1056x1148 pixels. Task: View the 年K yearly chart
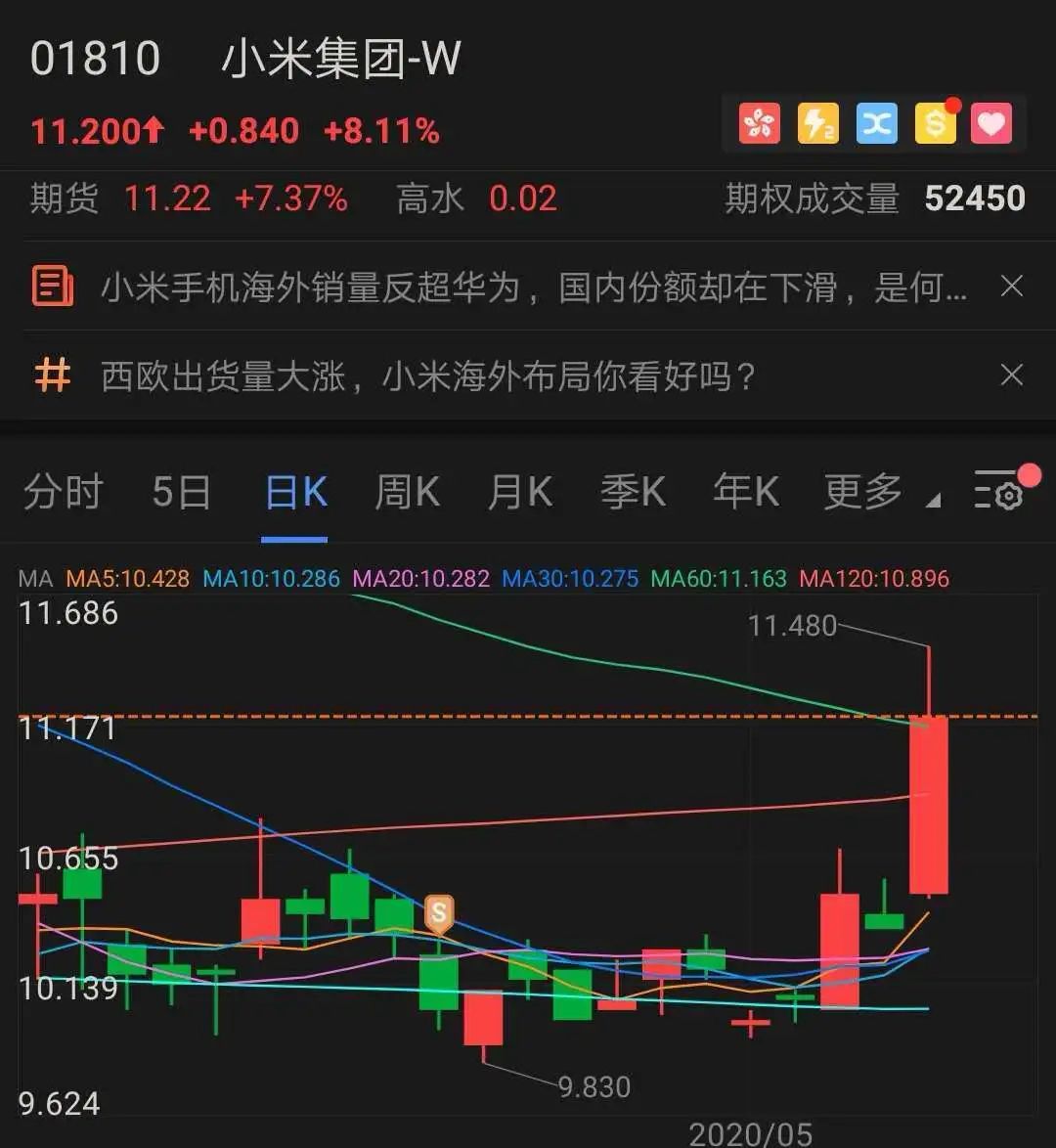point(745,492)
